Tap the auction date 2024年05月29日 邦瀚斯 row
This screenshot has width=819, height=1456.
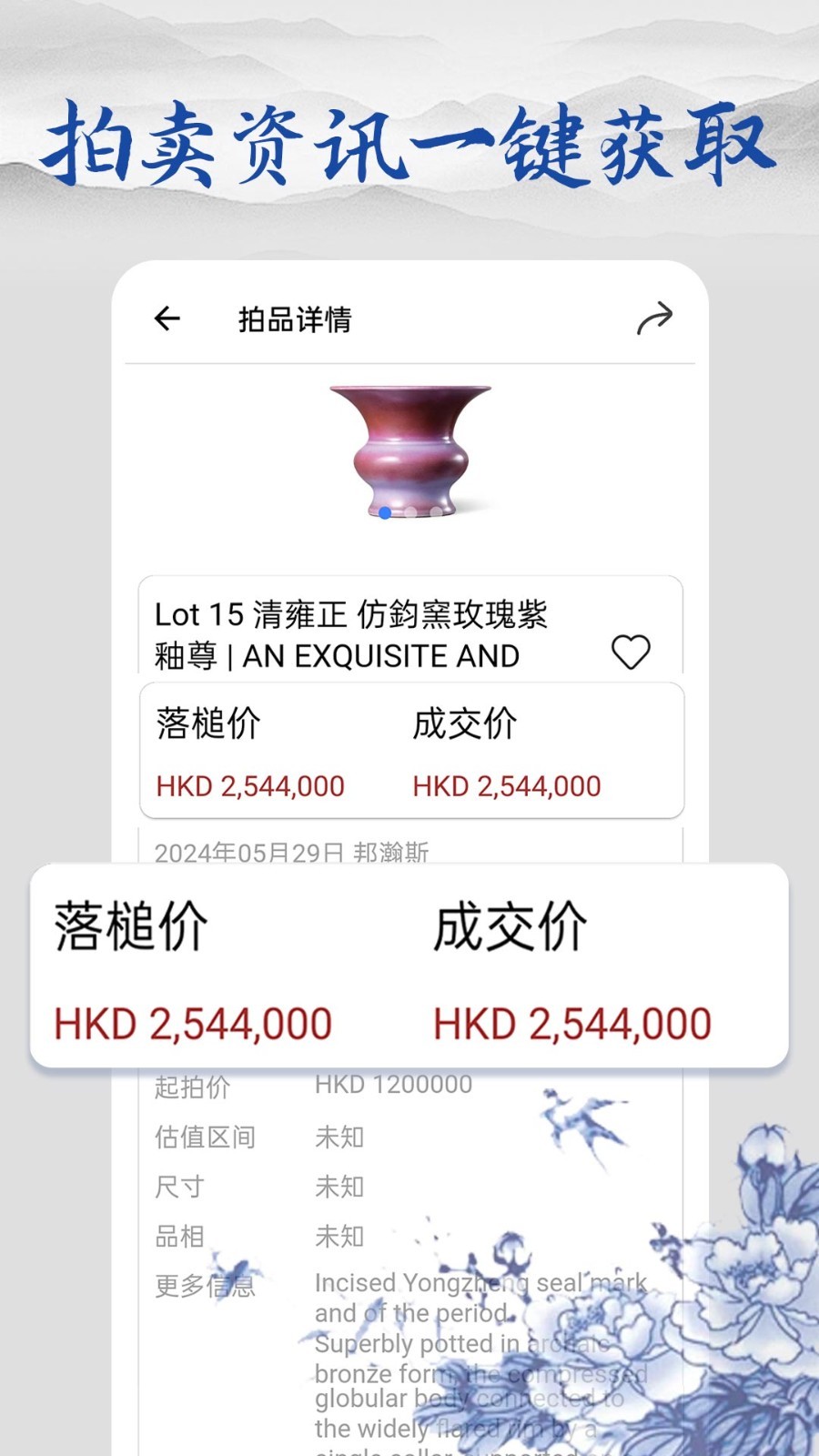292,854
